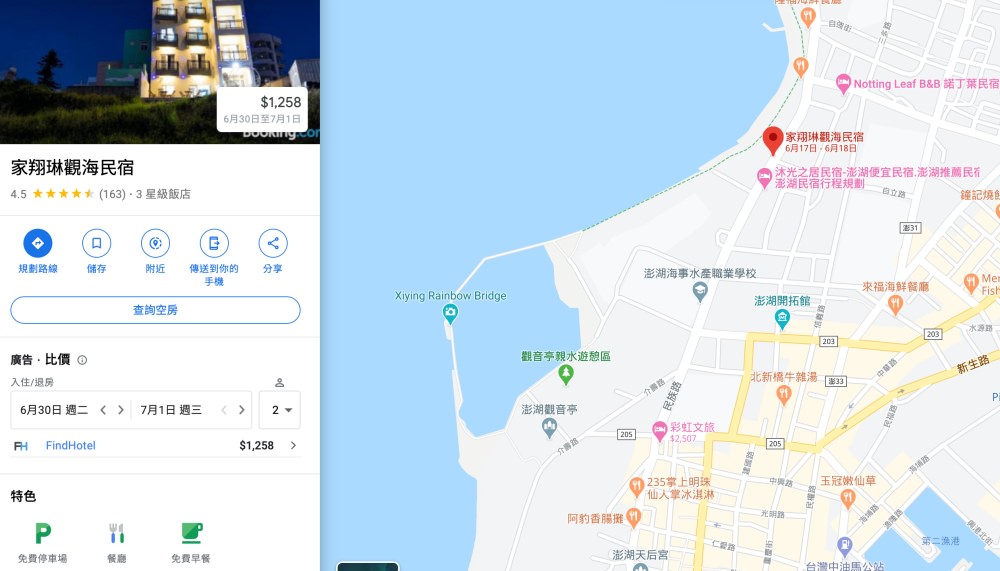Screen dimensions: 1000x571
Task: Tap the 規劃路線 directions button
Action: pyautogui.click(x=38, y=243)
